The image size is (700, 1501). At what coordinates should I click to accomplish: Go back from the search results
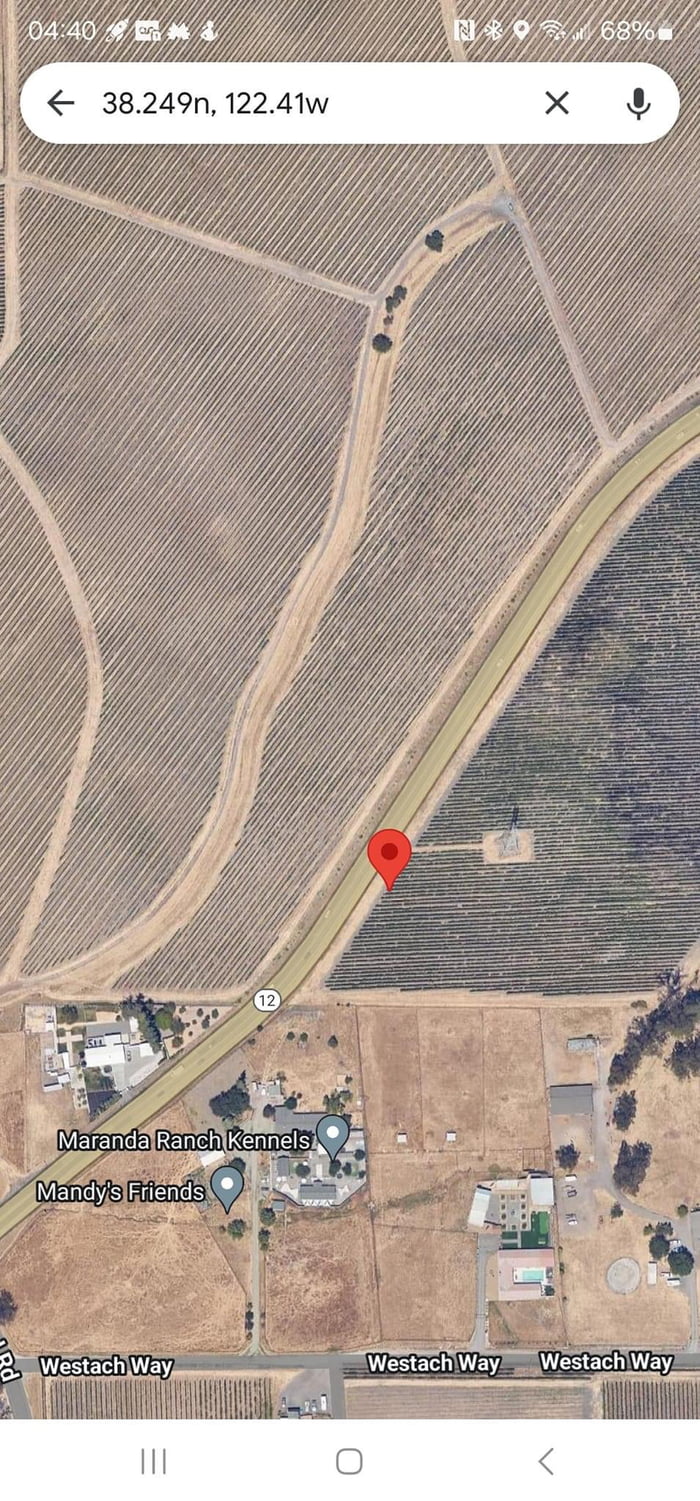61,103
